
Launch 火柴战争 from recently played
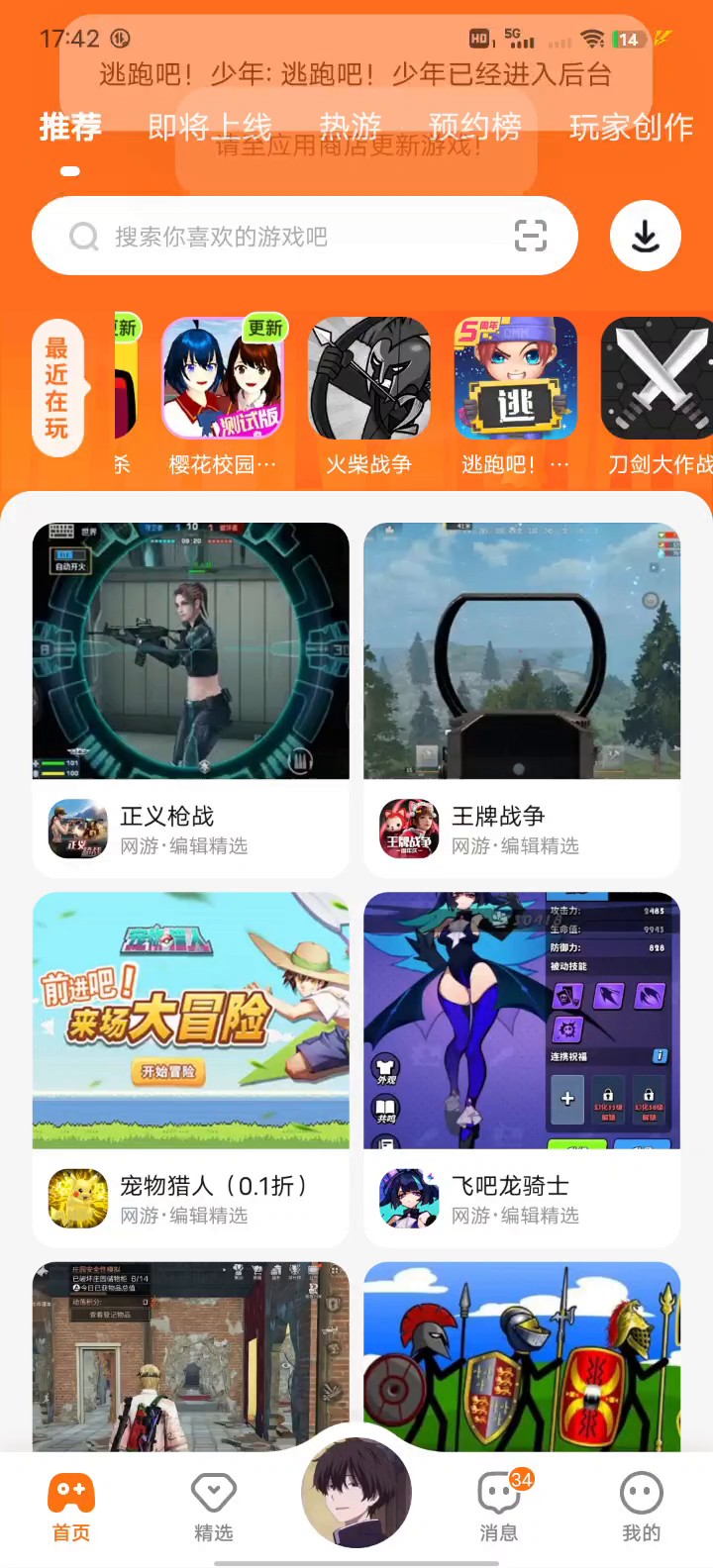point(369,379)
